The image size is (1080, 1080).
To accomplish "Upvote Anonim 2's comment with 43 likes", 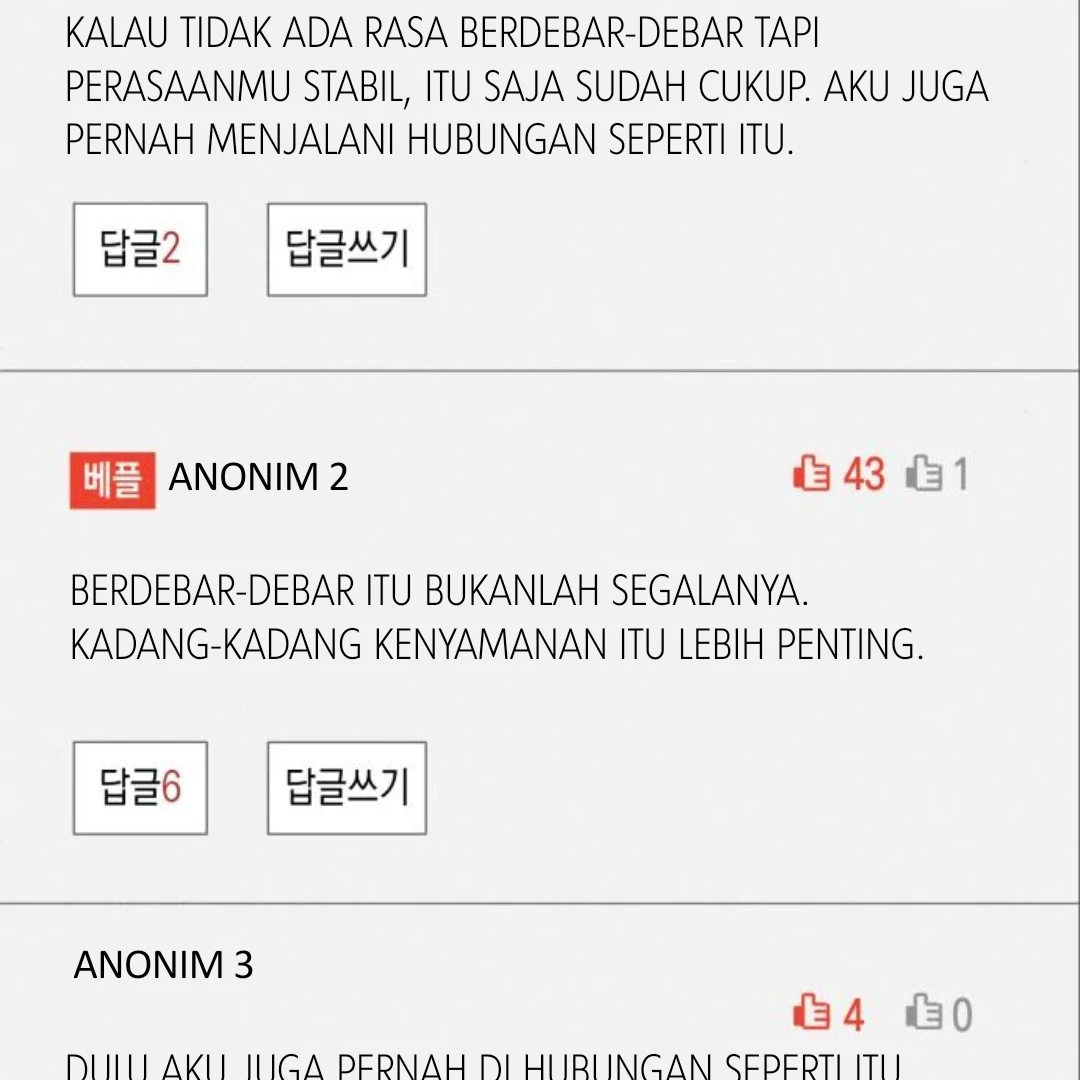I will [810, 474].
